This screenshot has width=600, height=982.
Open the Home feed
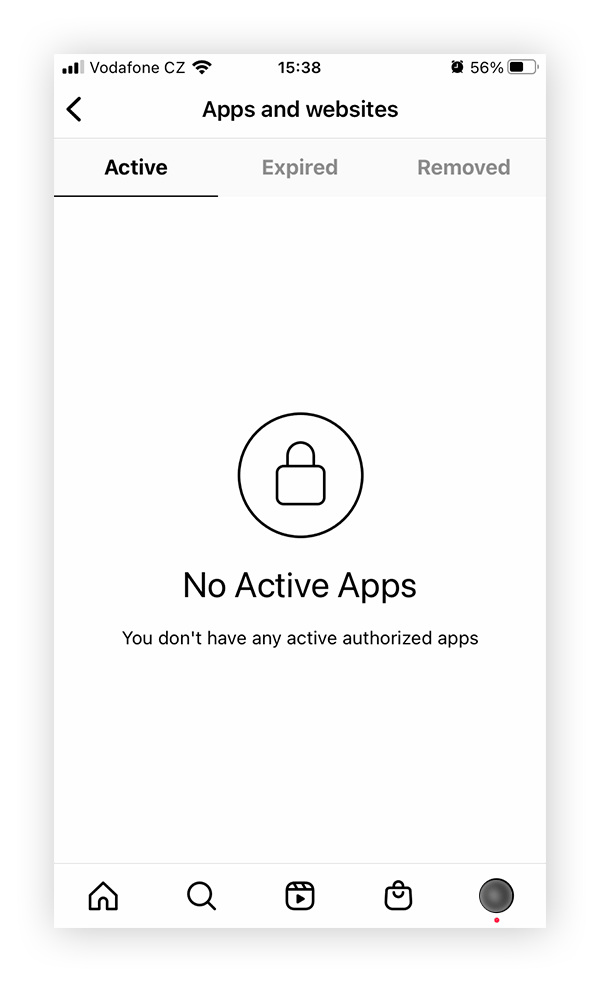pyautogui.click(x=103, y=895)
